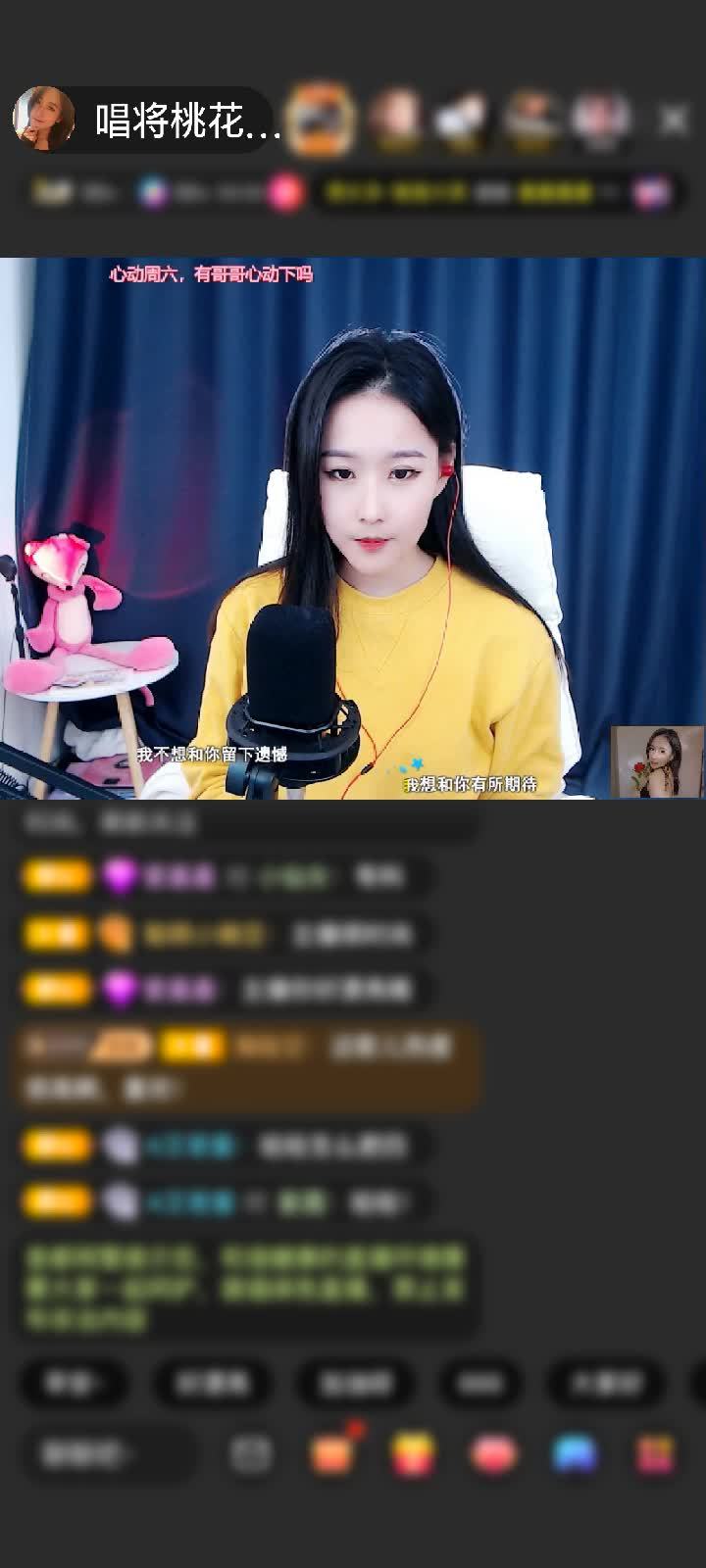Open the small streamer thumbnail on video

point(656,761)
